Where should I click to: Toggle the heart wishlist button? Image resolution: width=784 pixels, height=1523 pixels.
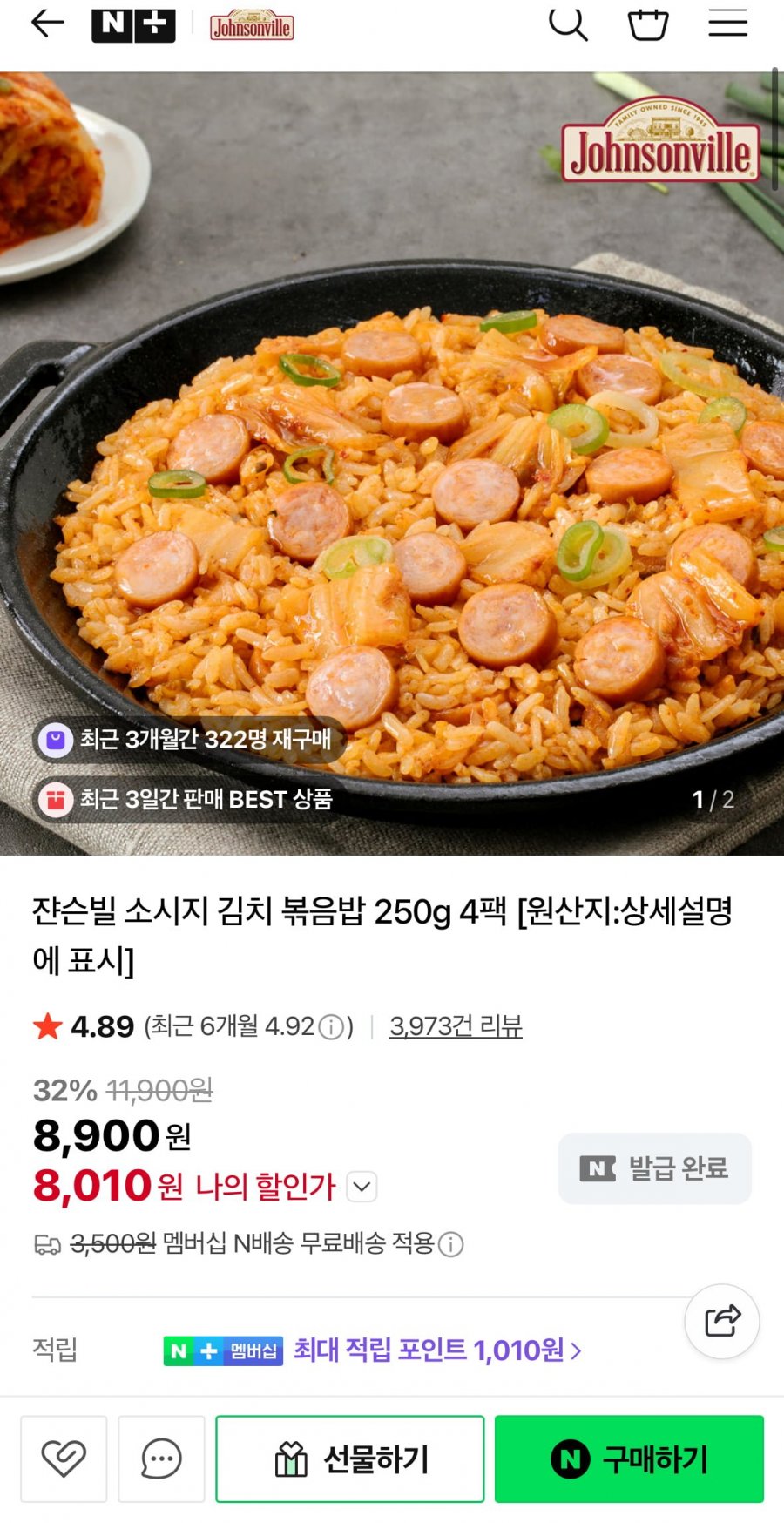tap(63, 1459)
